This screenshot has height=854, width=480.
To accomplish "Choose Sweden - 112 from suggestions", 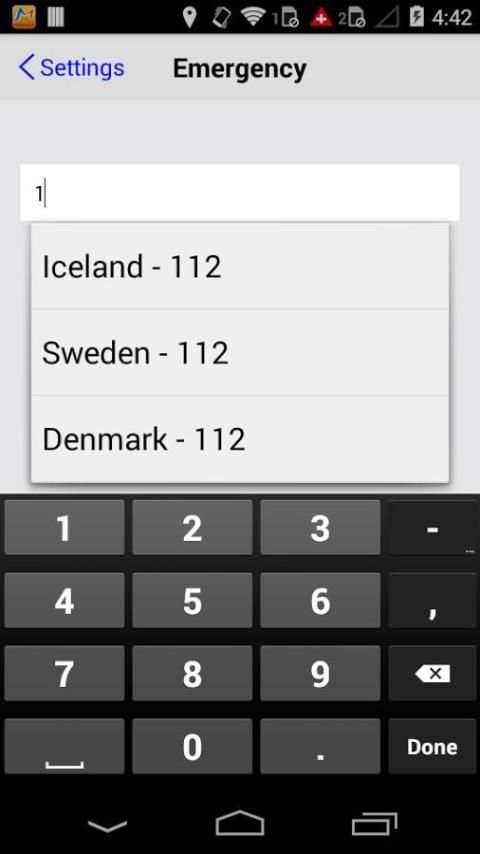I will coord(240,352).
